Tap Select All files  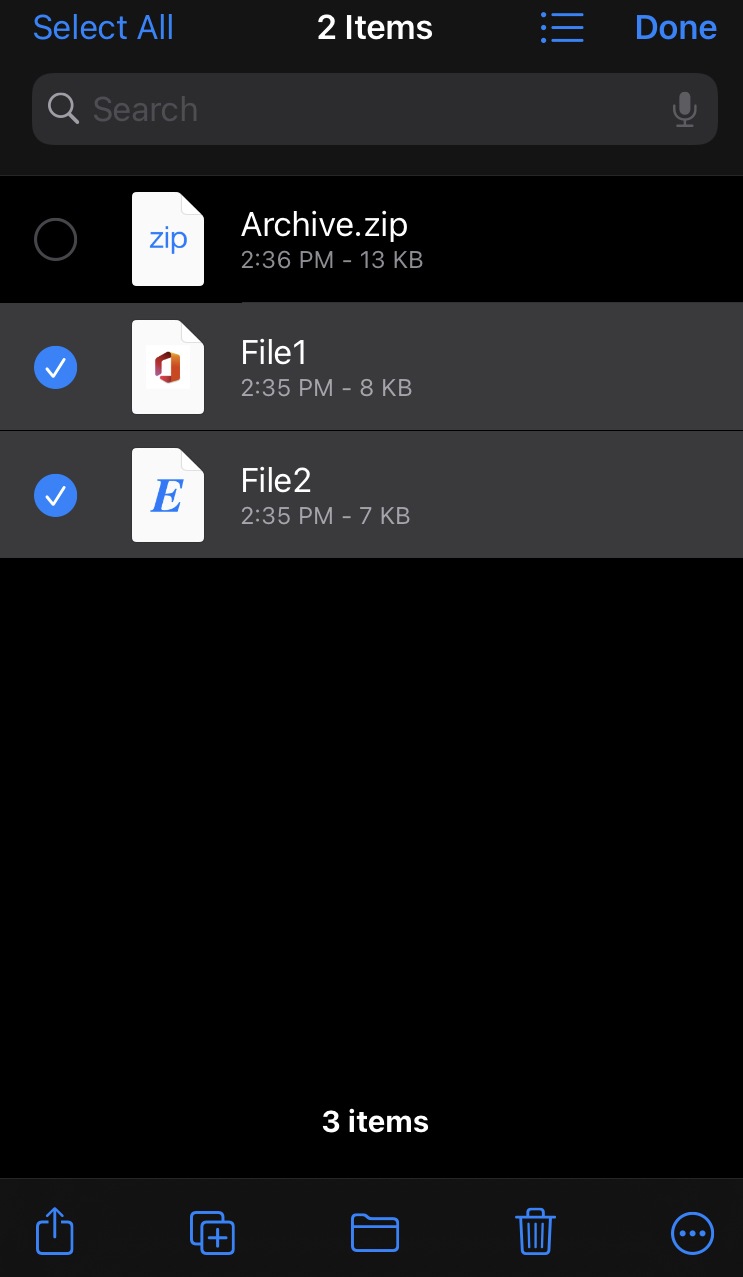pyautogui.click(x=103, y=27)
